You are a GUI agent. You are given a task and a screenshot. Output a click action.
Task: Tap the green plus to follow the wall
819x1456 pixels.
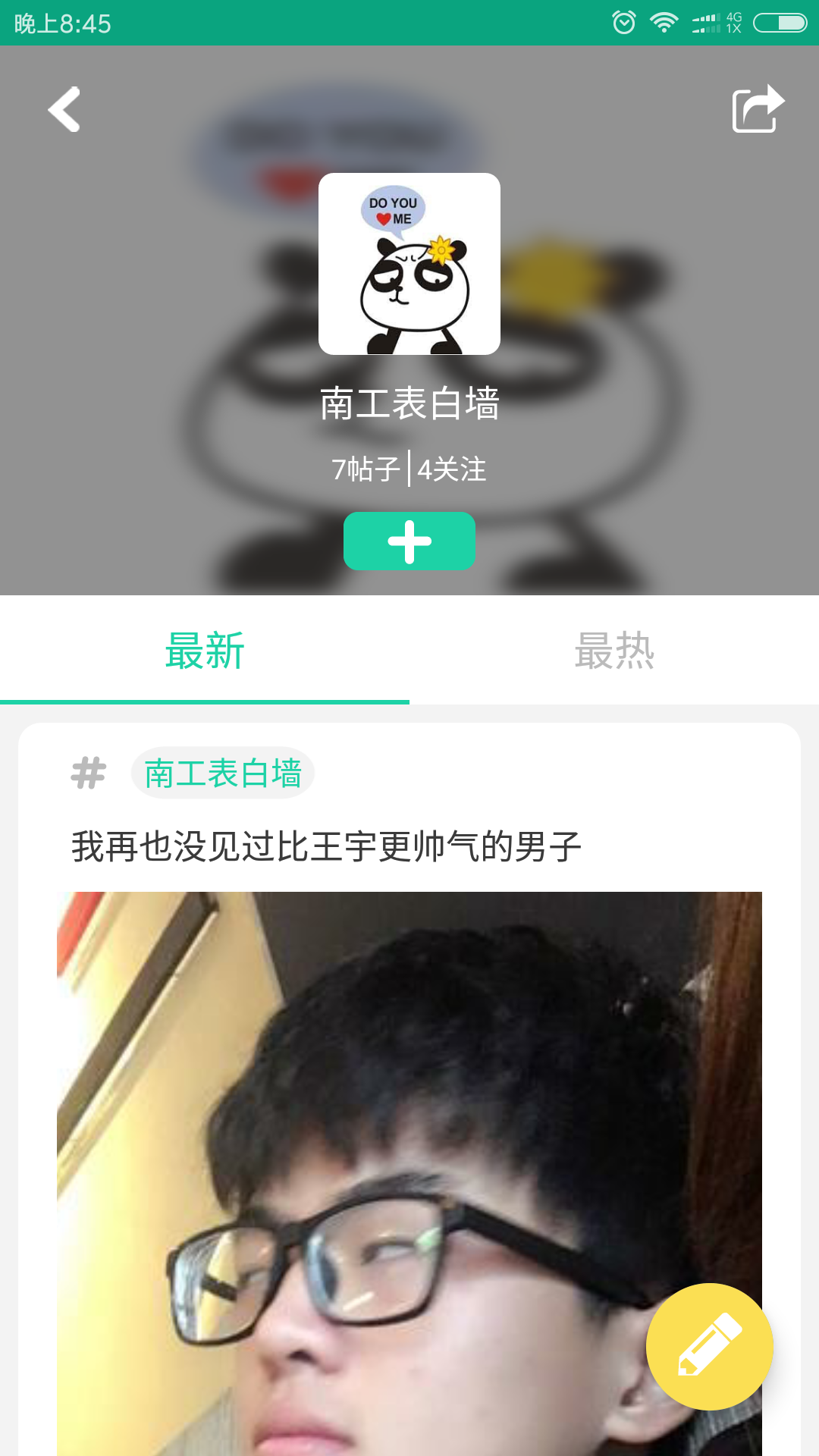409,540
